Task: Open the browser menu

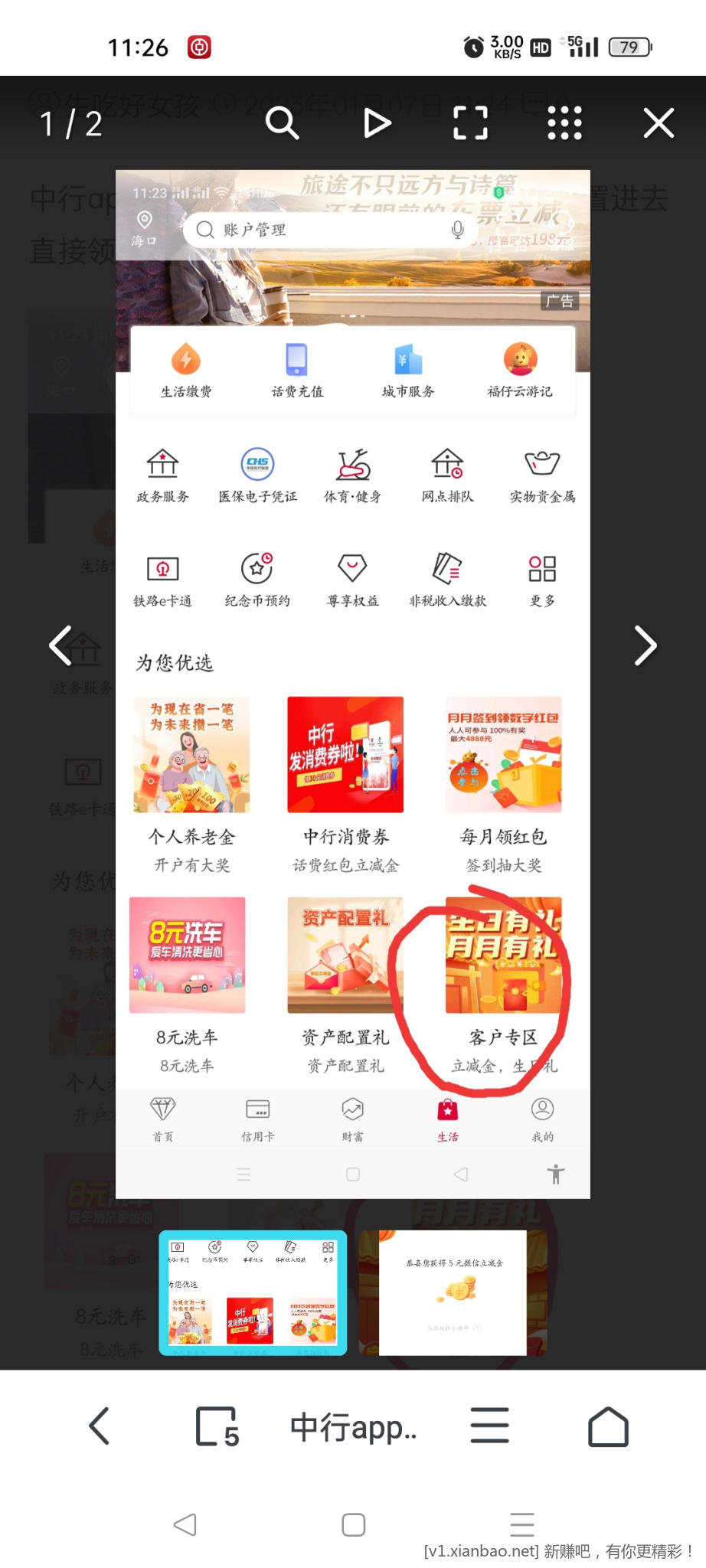Action: click(489, 1426)
